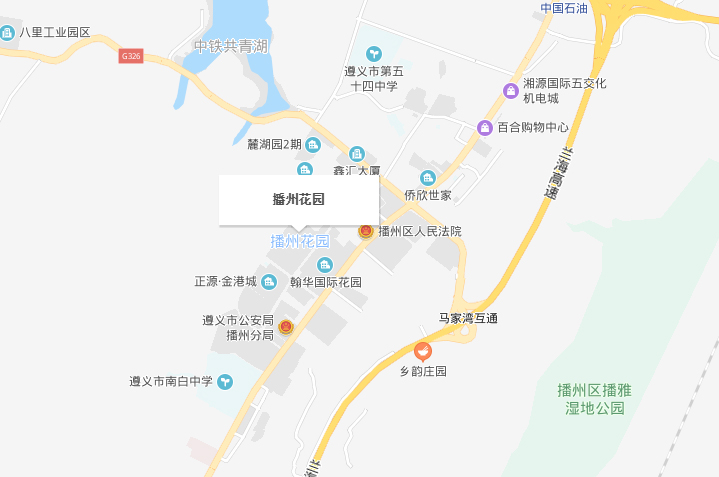Open the 百合购物中心 marker

point(484,128)
